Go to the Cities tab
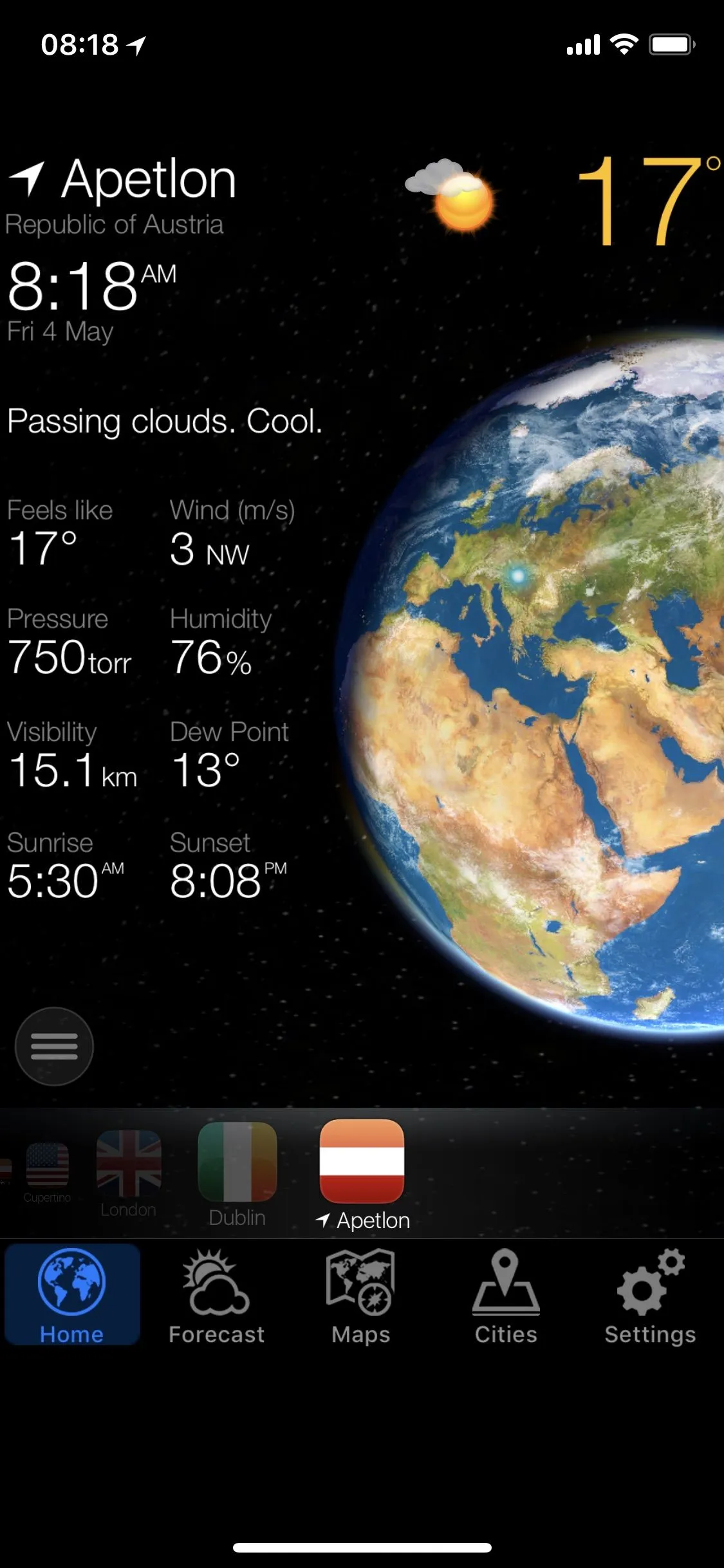 pyautogui.click(x=506, y=1295)
